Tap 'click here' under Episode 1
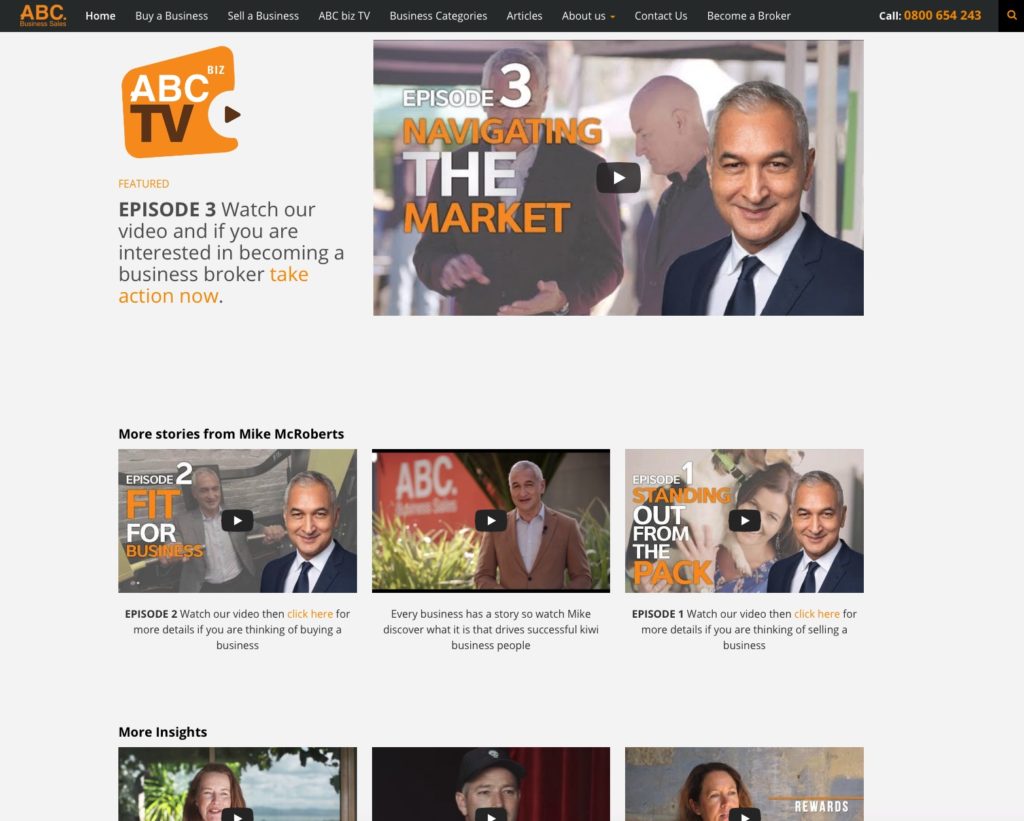The height and width of the screenshot is (821, 1024). (817, 614)
